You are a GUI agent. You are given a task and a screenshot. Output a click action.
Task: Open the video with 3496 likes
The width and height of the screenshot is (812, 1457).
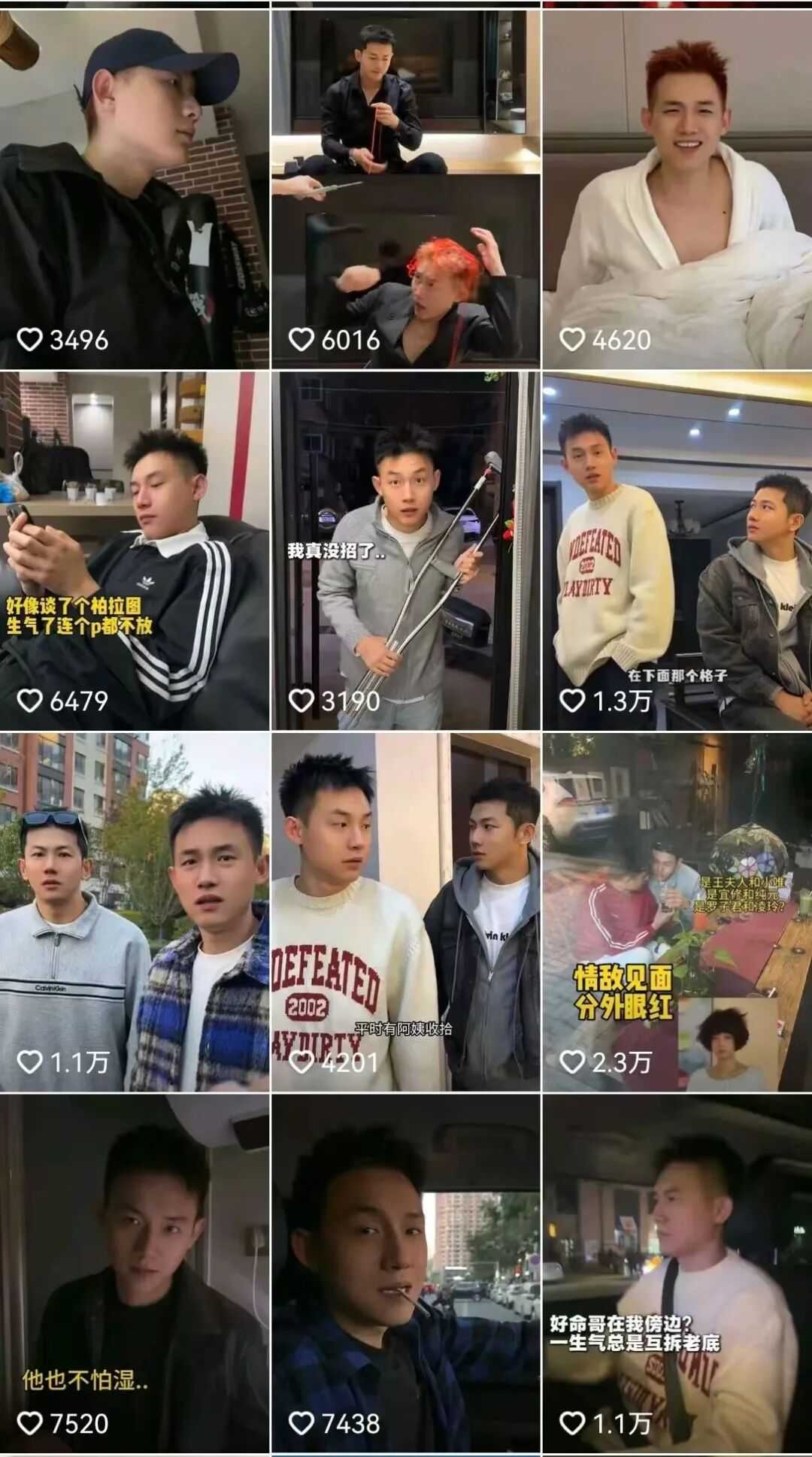click(134, 188)
